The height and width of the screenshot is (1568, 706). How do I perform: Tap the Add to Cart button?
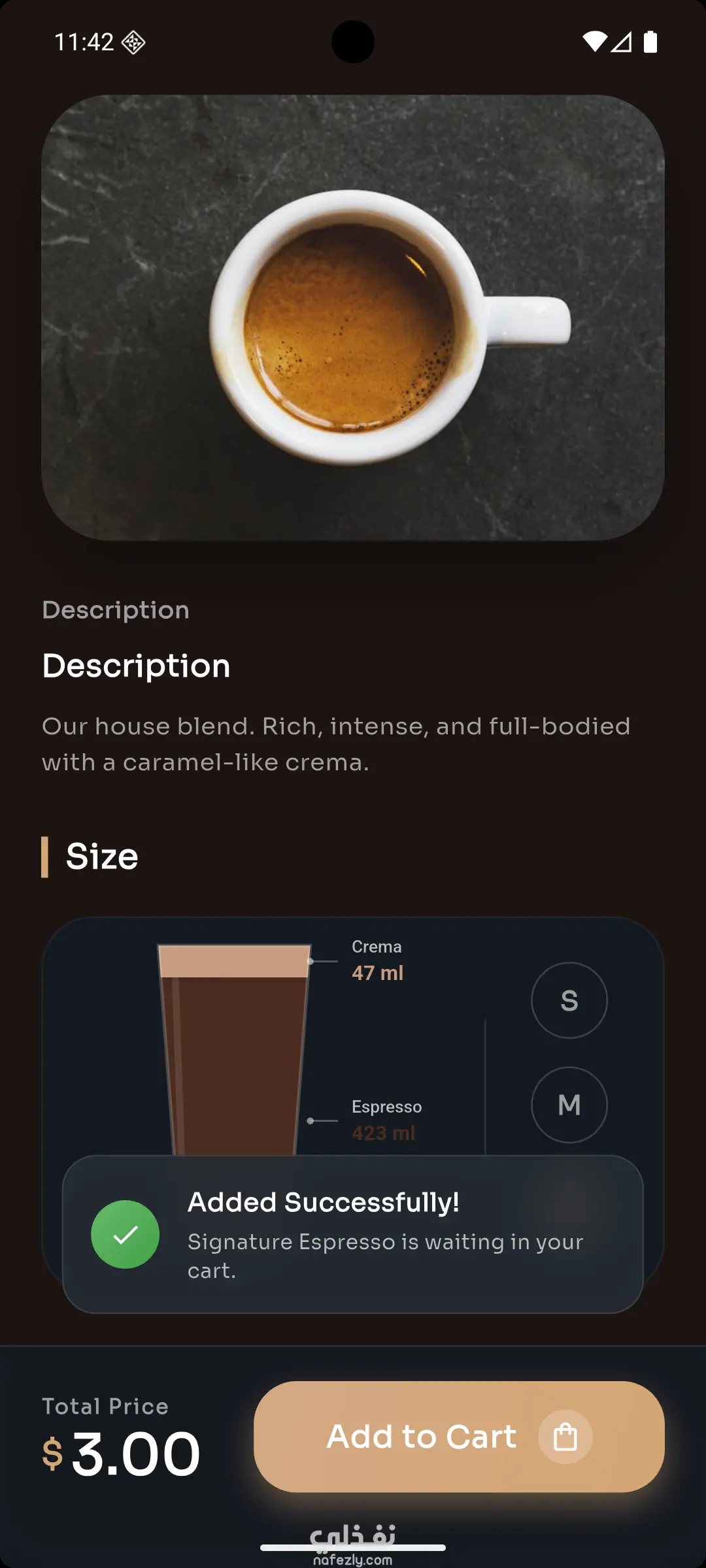click(x=459, y=1437)
